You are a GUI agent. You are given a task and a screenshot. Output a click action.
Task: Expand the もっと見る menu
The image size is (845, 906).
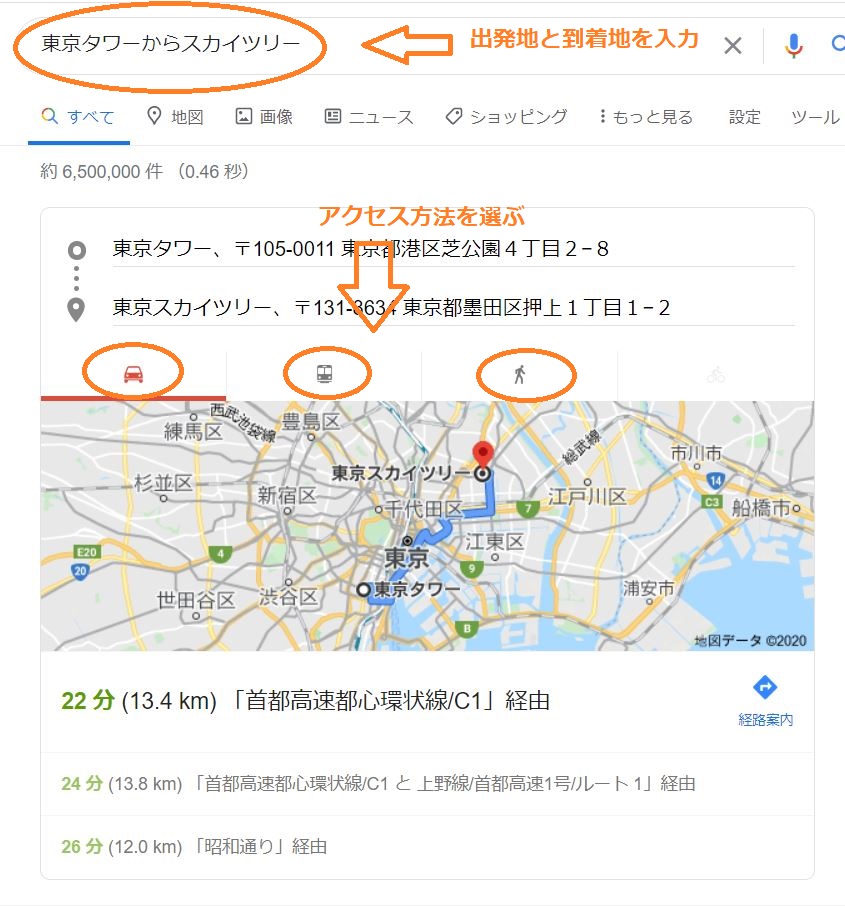click(646, 117)
